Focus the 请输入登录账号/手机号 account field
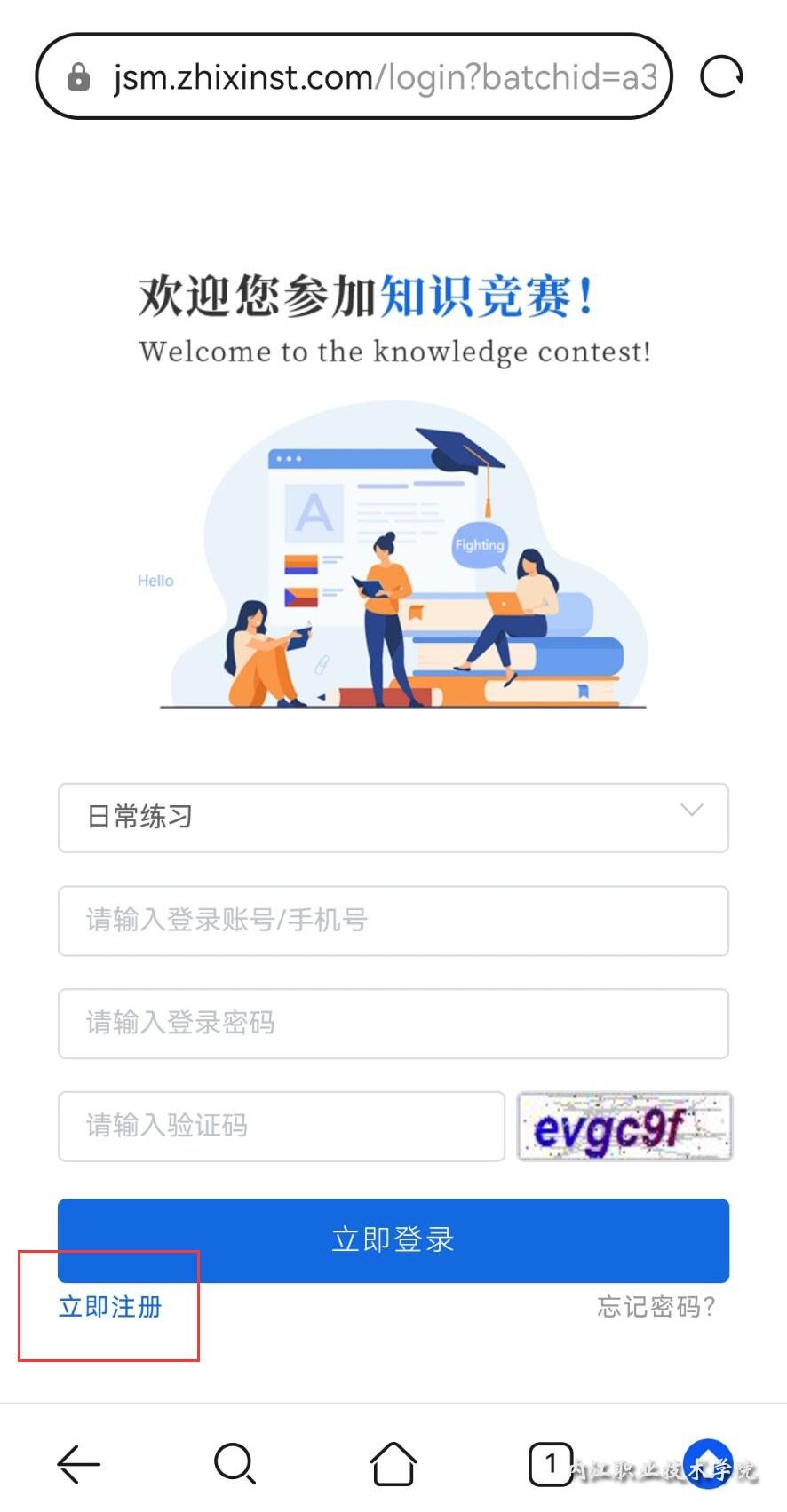787x1512 pixels. pyautogui.click(x=393, y=921)
